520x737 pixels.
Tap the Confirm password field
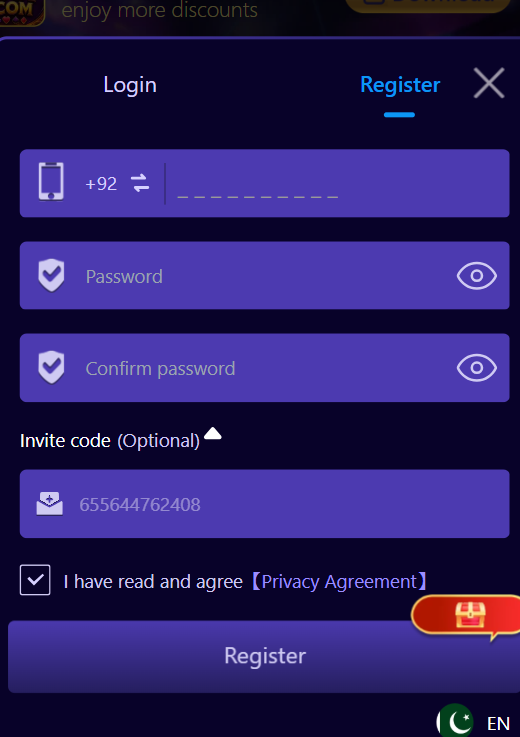pyautogui.click(x=264, y=368)
